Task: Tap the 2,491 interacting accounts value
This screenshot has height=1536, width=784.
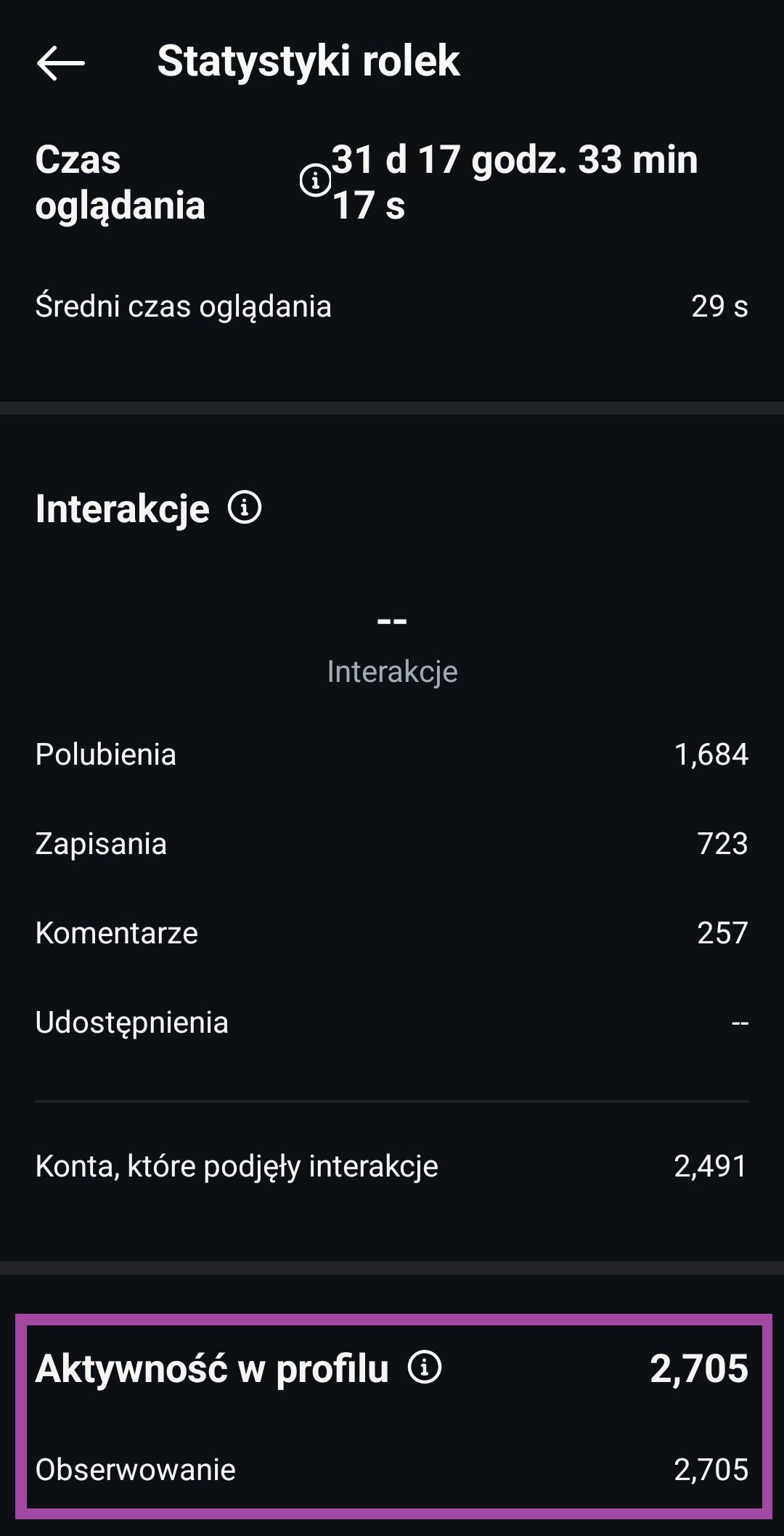Action: [710, 1165]
